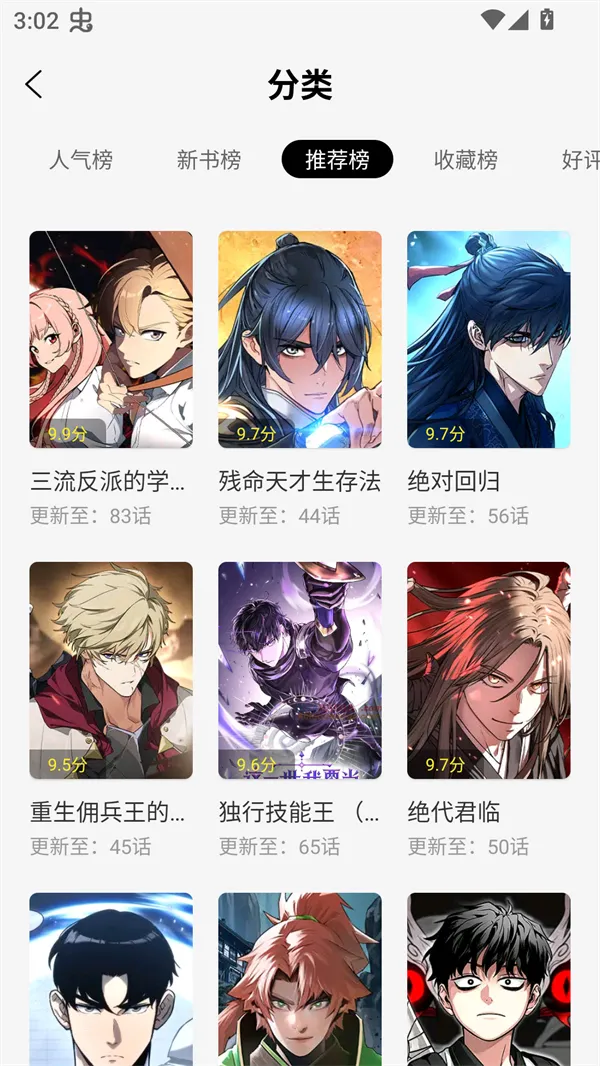
Task: Select the 新书榜 tab
Action: click(x=209, y=160)
